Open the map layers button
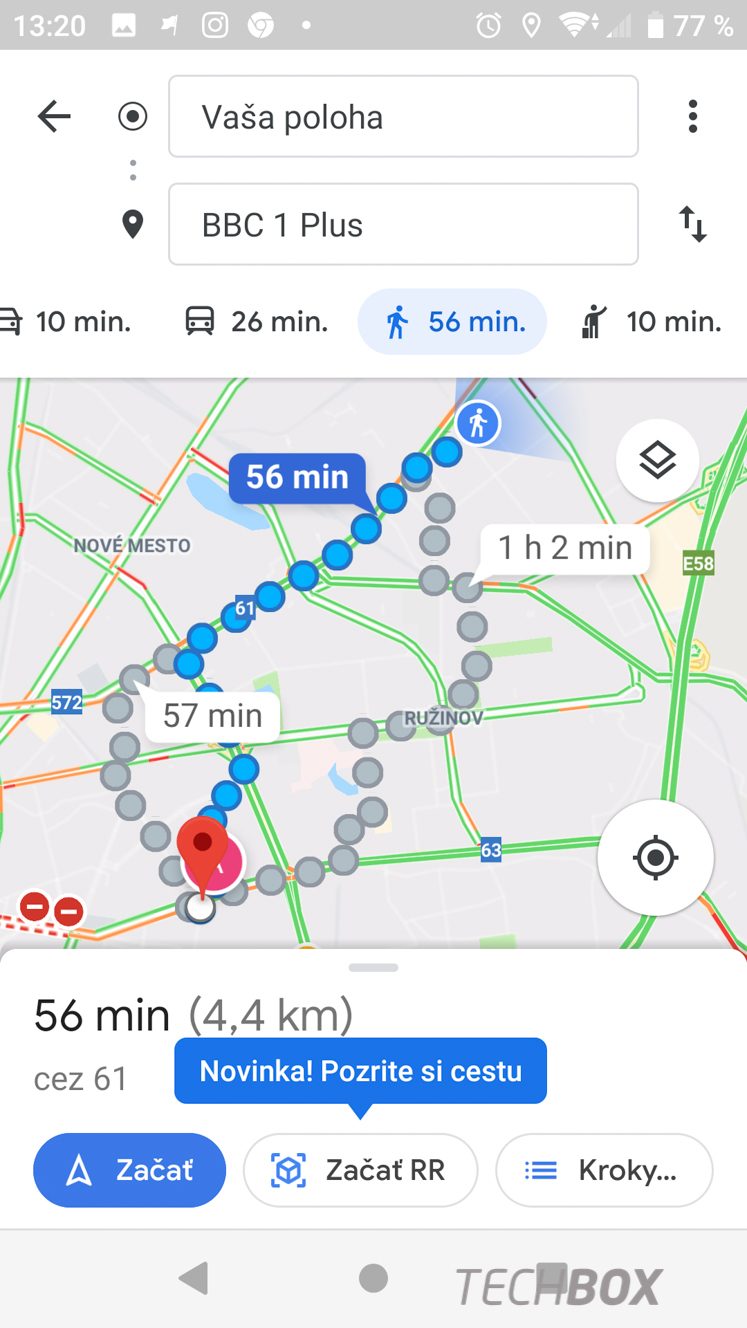747x1328 pixels. point(657,461)
